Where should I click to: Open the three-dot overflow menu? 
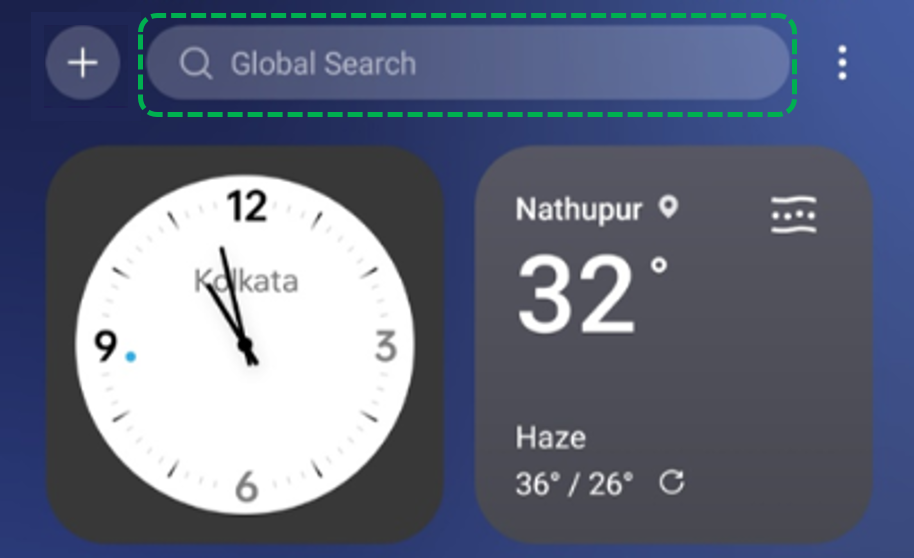[x=843, y=63]
